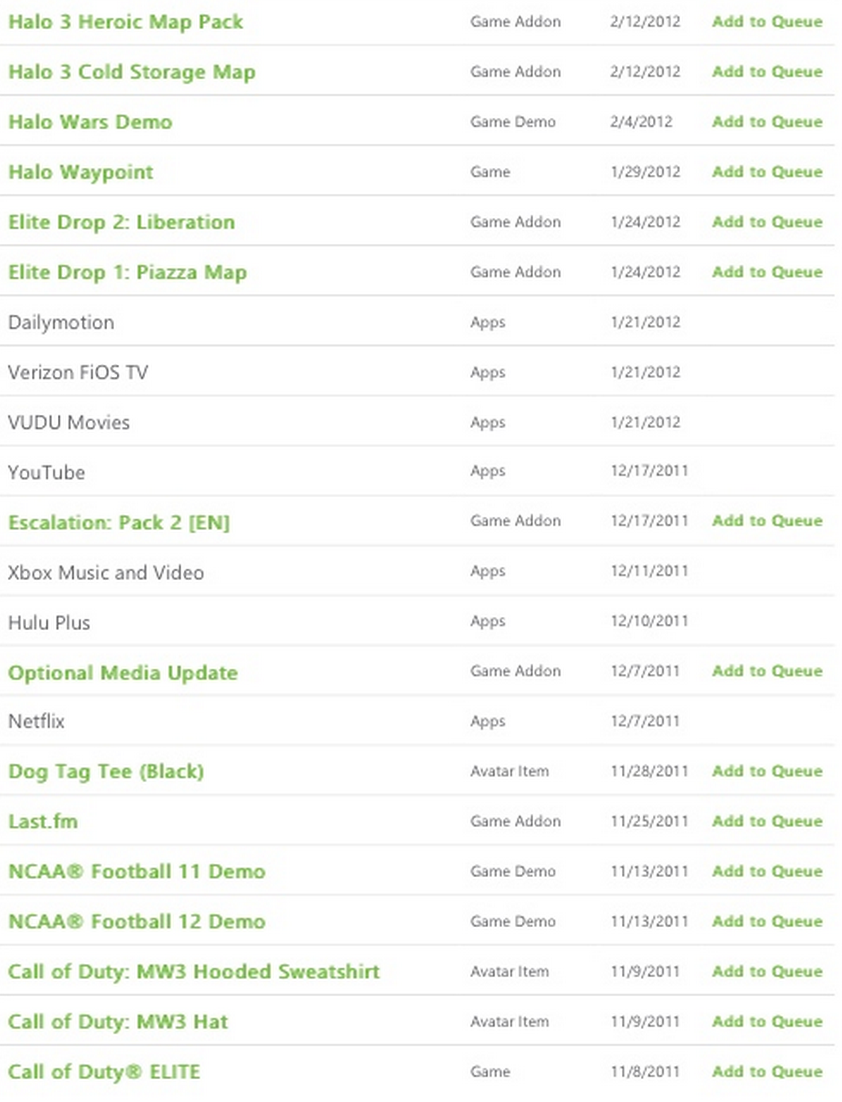Add Call of Duty: MW3 Hat to queue
Image resolution: width=842 pixels, height=1102 pixels.
(x=767, y=1021)
